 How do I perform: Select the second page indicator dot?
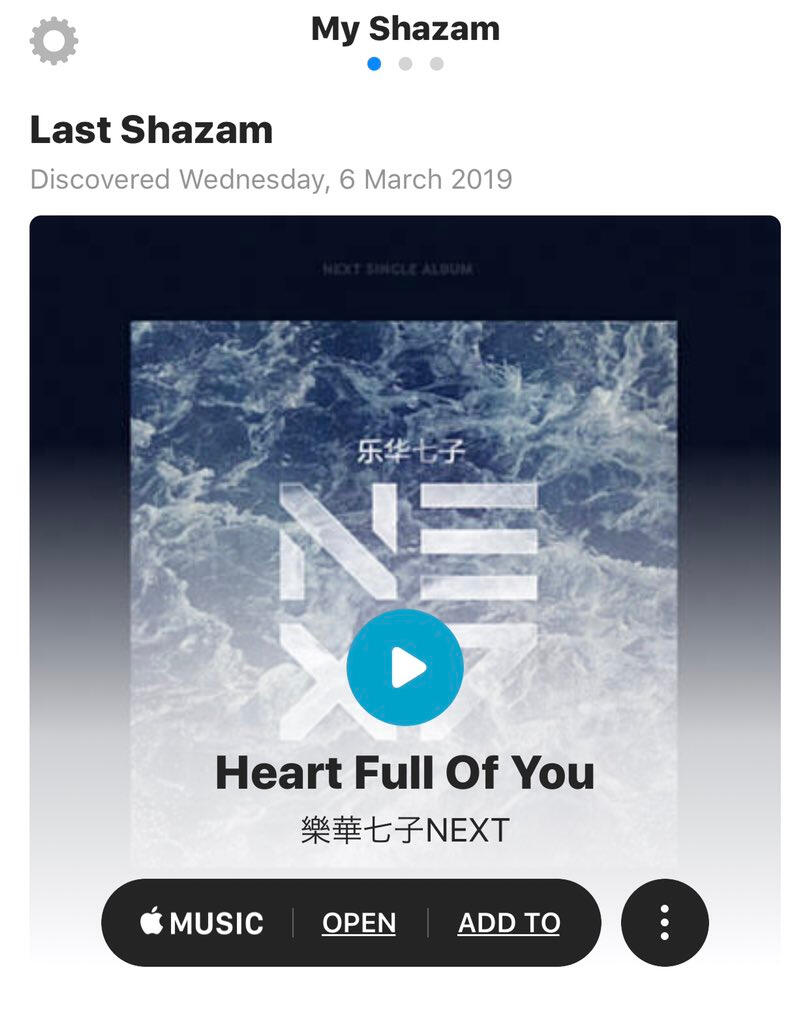tap(405, 64)
